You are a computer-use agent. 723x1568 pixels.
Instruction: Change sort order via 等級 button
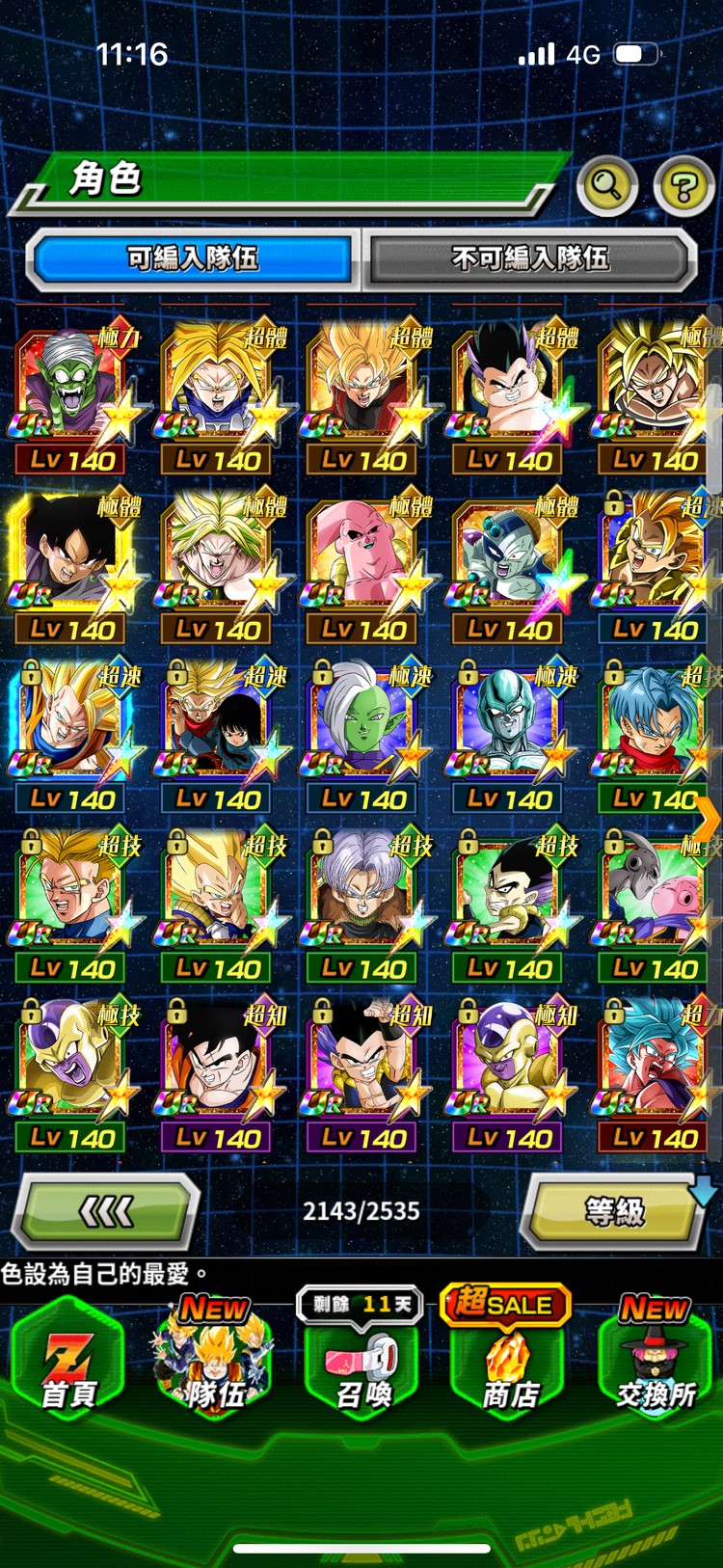pyautogui.click(x=614, y=1211)
